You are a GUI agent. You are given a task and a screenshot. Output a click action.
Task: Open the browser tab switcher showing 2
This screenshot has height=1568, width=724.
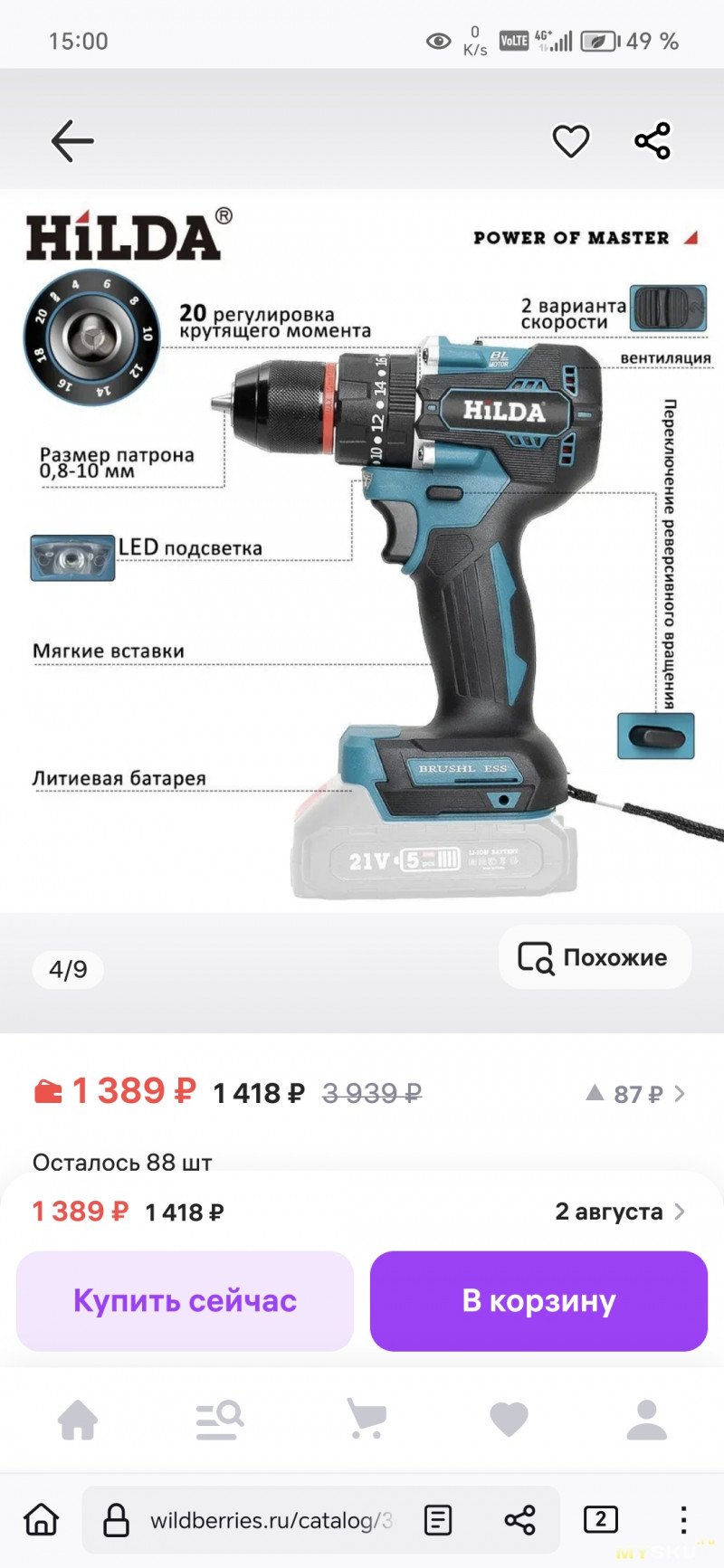[x=601, y=1520]
